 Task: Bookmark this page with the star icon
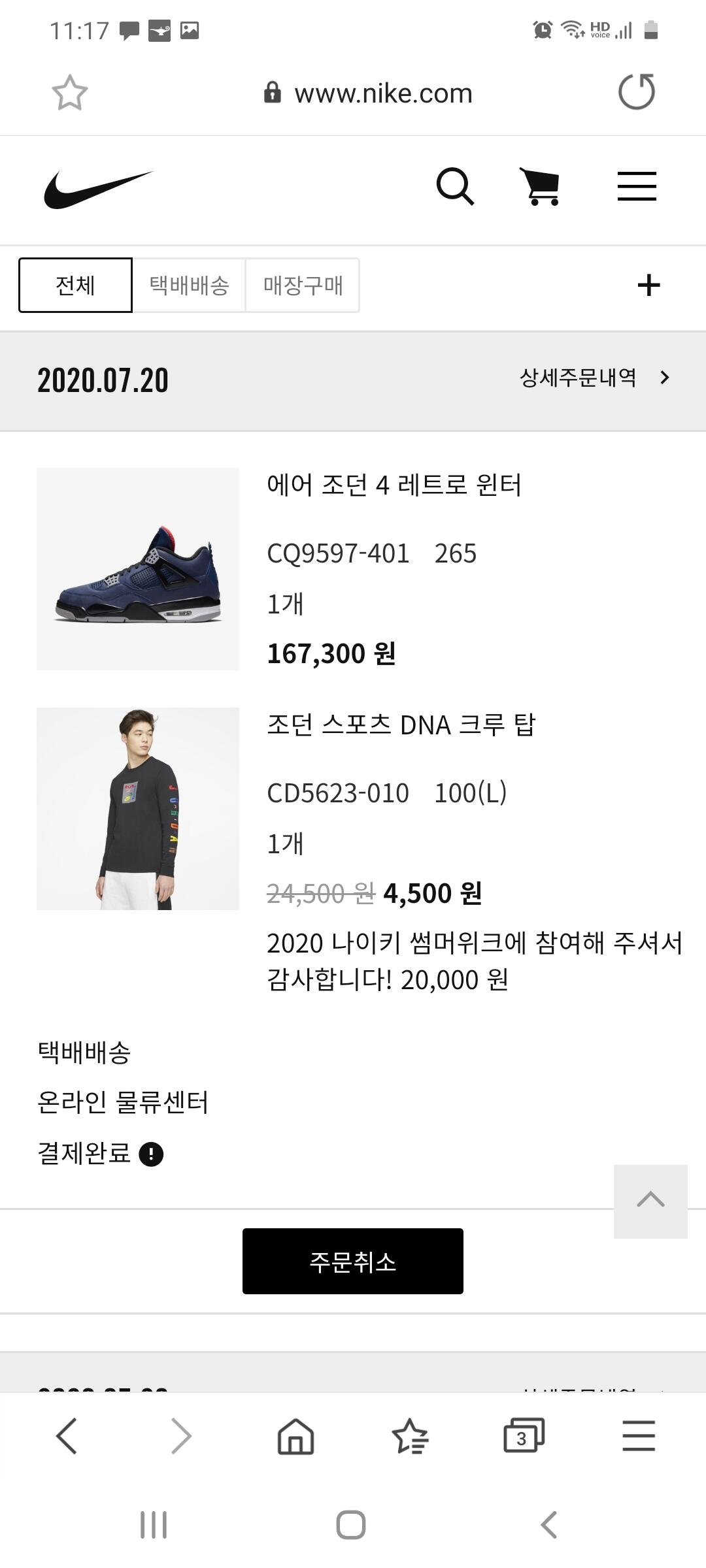point(70,93)
